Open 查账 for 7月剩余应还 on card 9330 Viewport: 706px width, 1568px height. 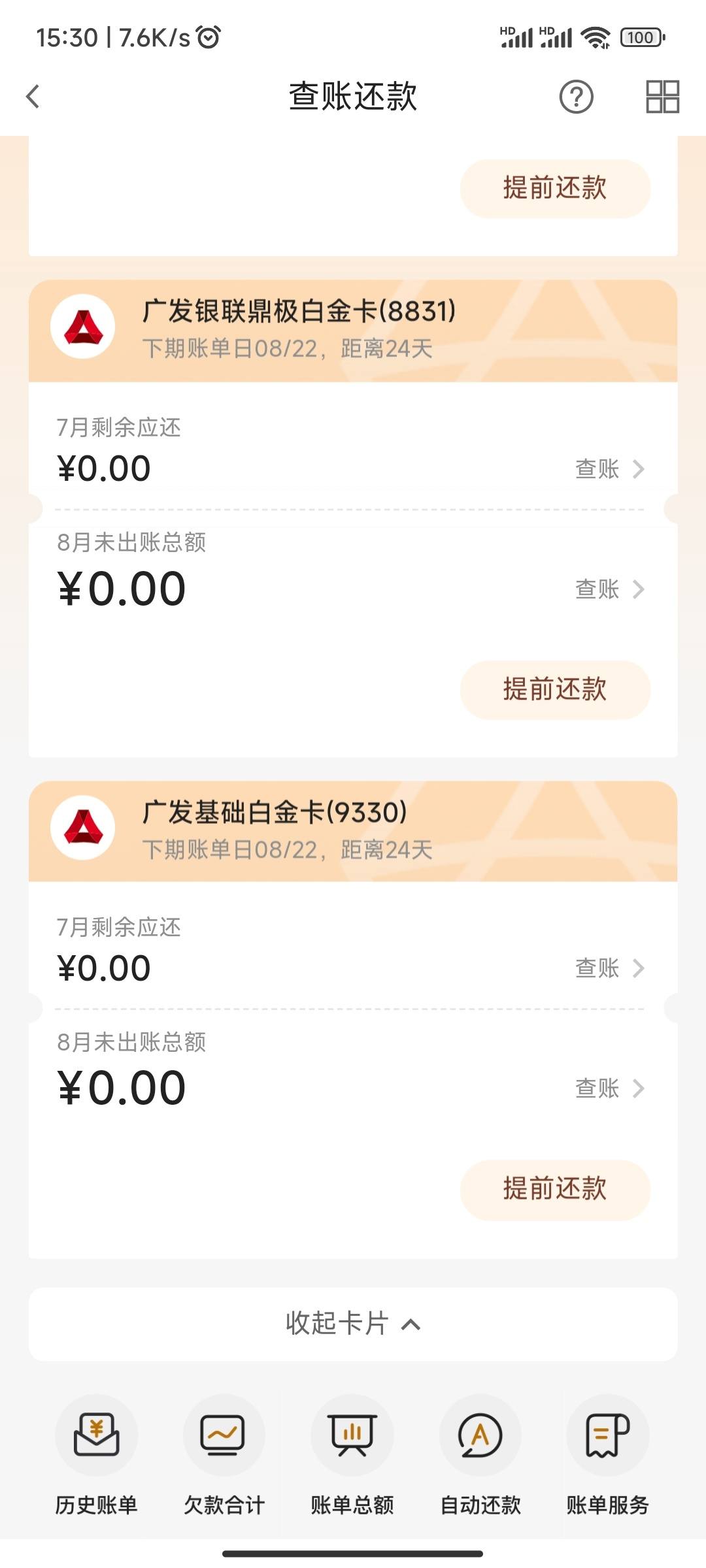pos(609,968)
